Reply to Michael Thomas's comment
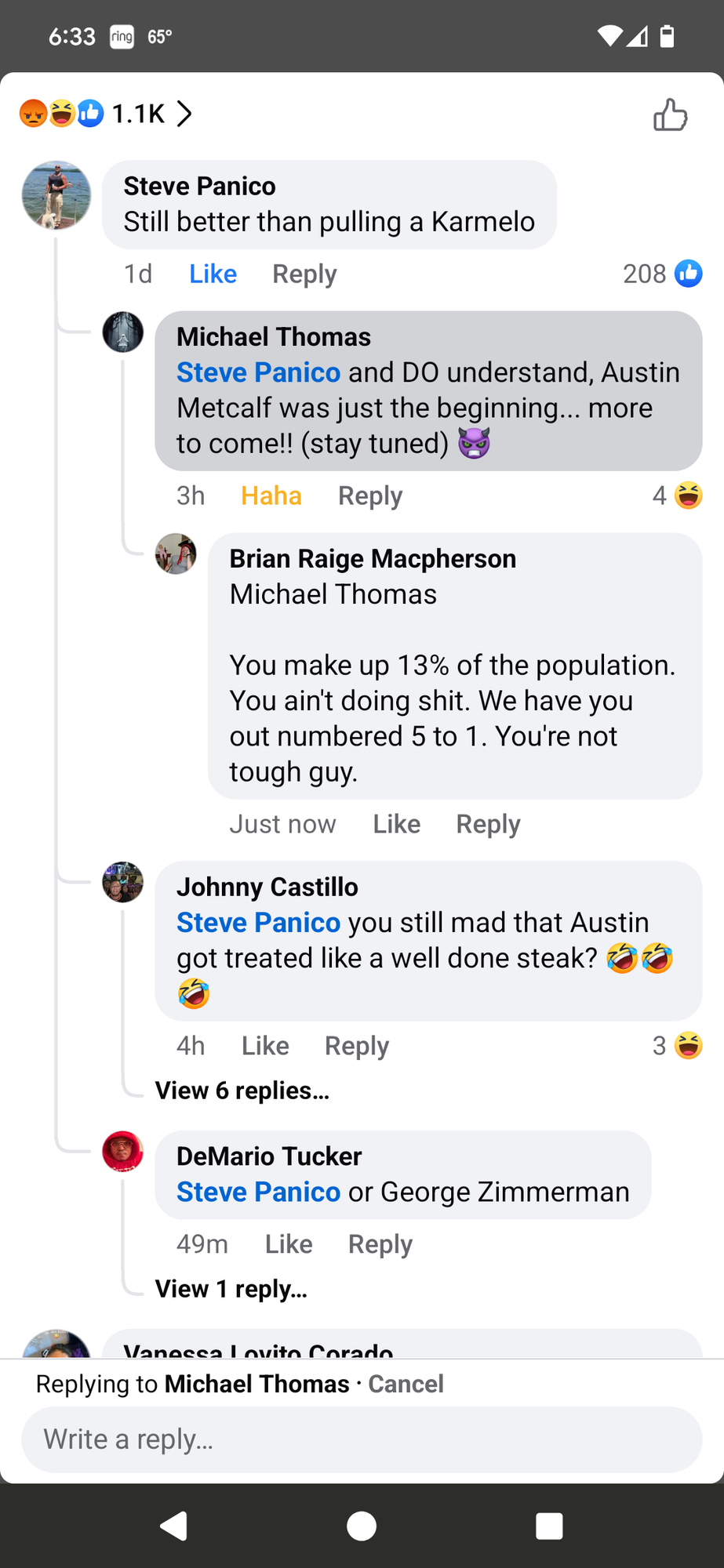Image resolution: width=724 pixels, height=1568 pixels. pos(369,496)
